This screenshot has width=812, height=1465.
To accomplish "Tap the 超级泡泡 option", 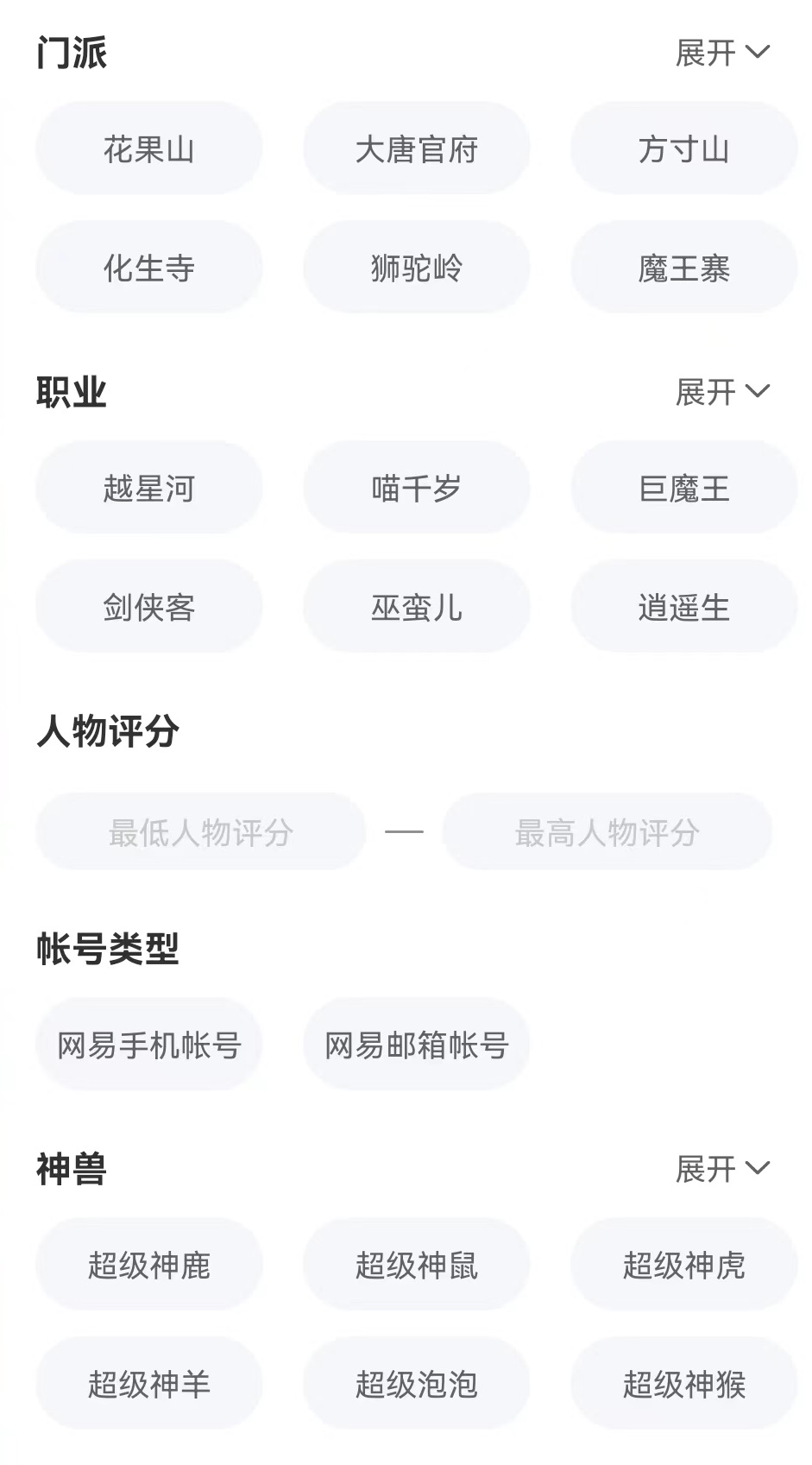I will tap(416, 1385).
